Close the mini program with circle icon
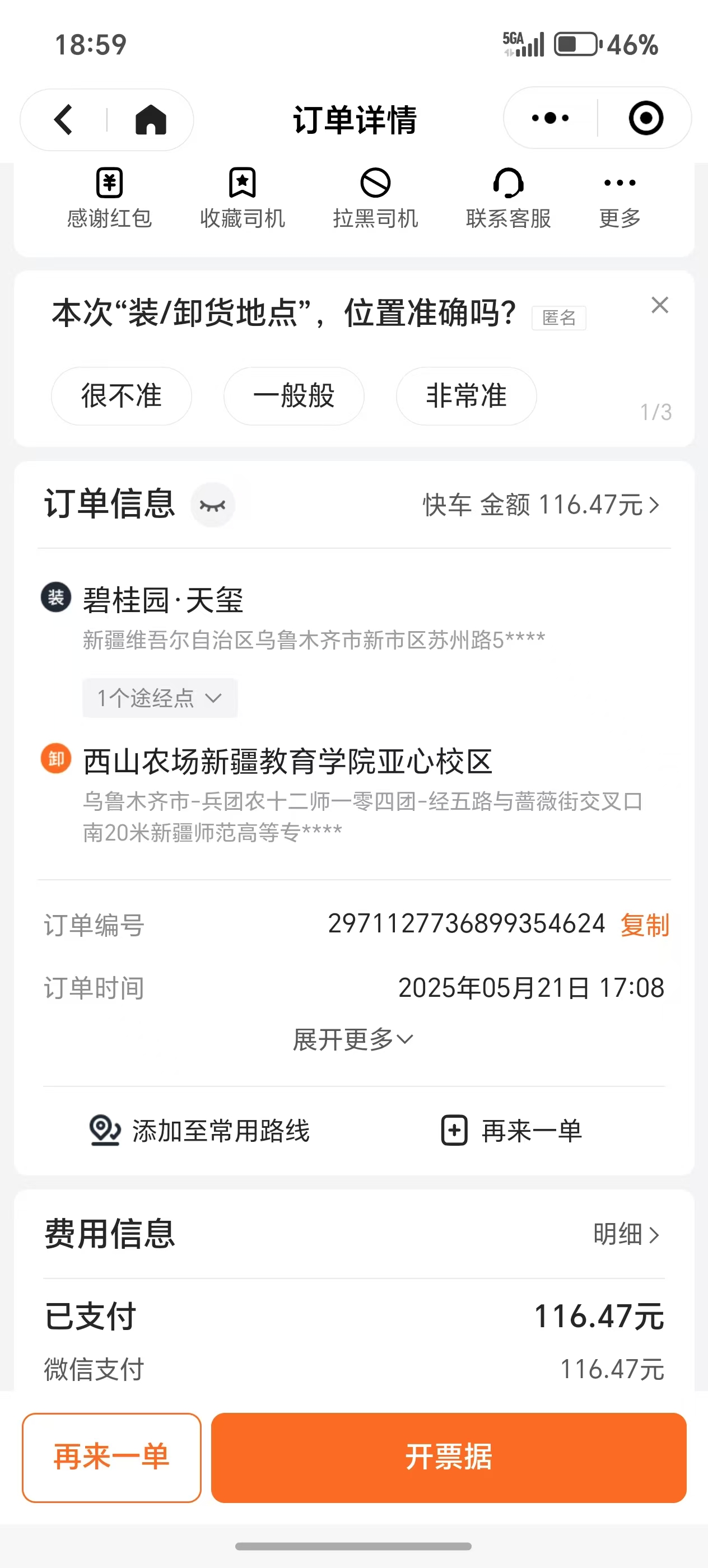 (x=645, y=118)
